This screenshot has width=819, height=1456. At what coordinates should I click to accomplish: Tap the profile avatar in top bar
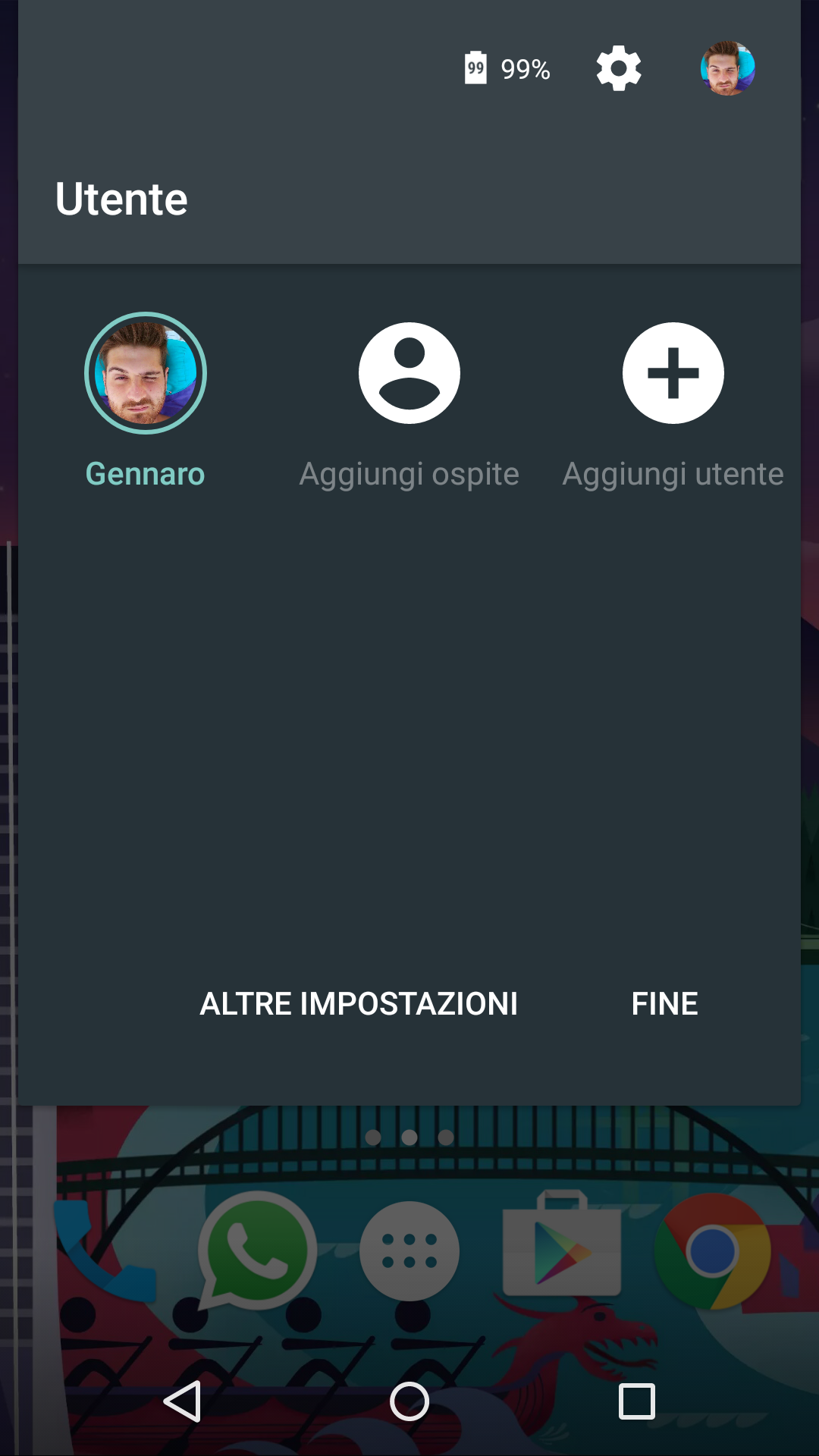click(x=727, y=68)
